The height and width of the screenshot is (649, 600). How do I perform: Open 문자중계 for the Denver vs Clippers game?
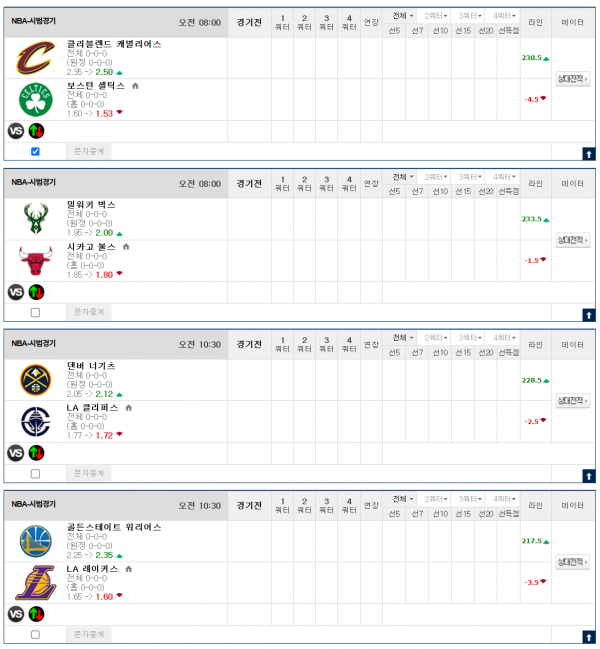click(x=89, y=473)
